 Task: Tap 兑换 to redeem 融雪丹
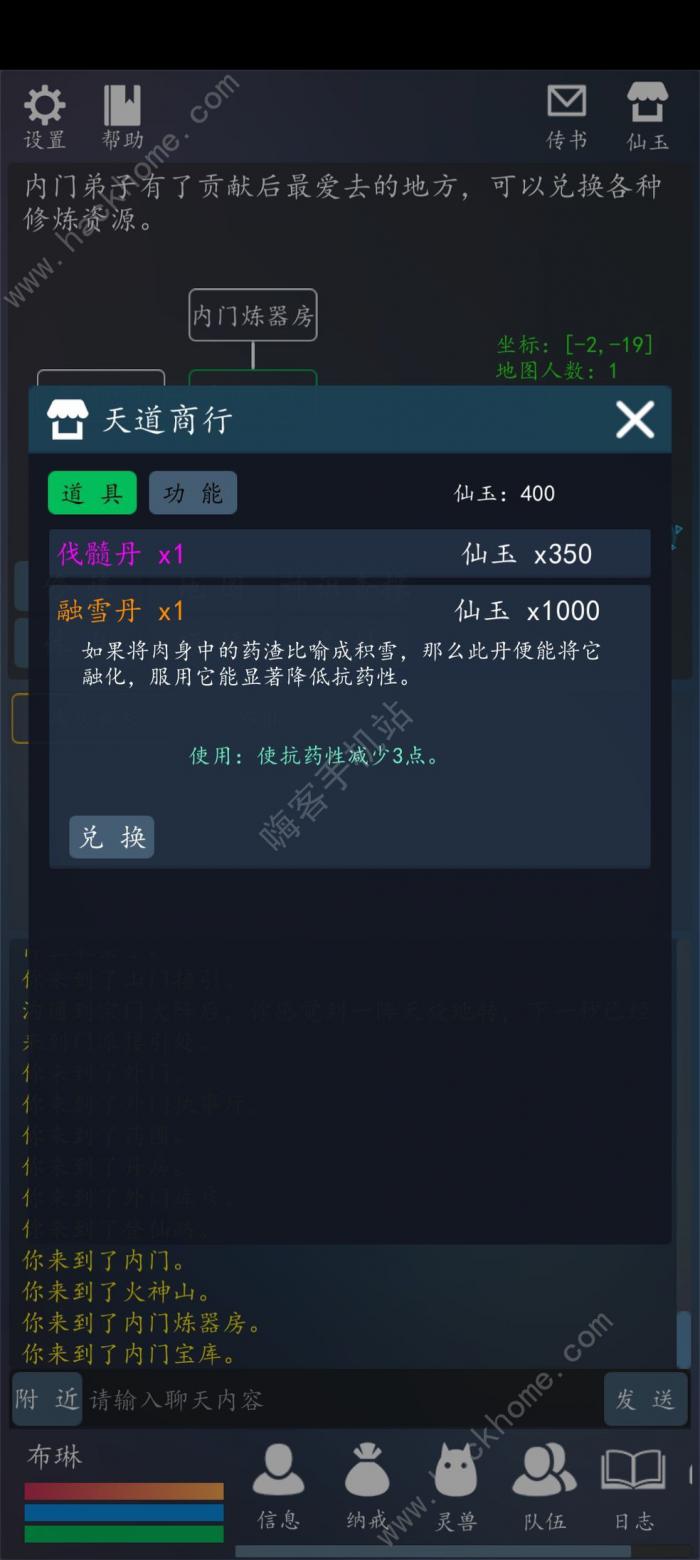(112, 837)
